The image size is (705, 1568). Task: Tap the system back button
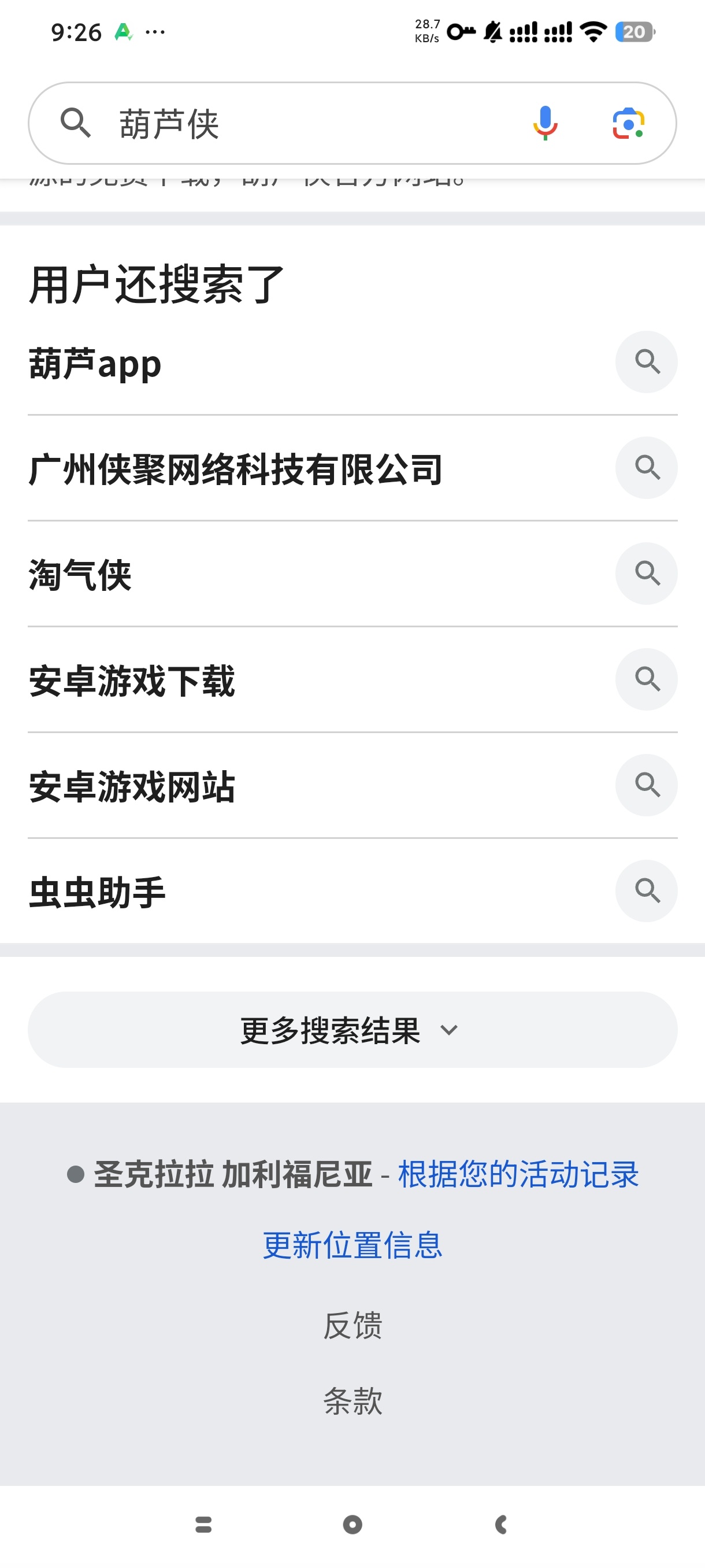click(x=500, y=1524)
